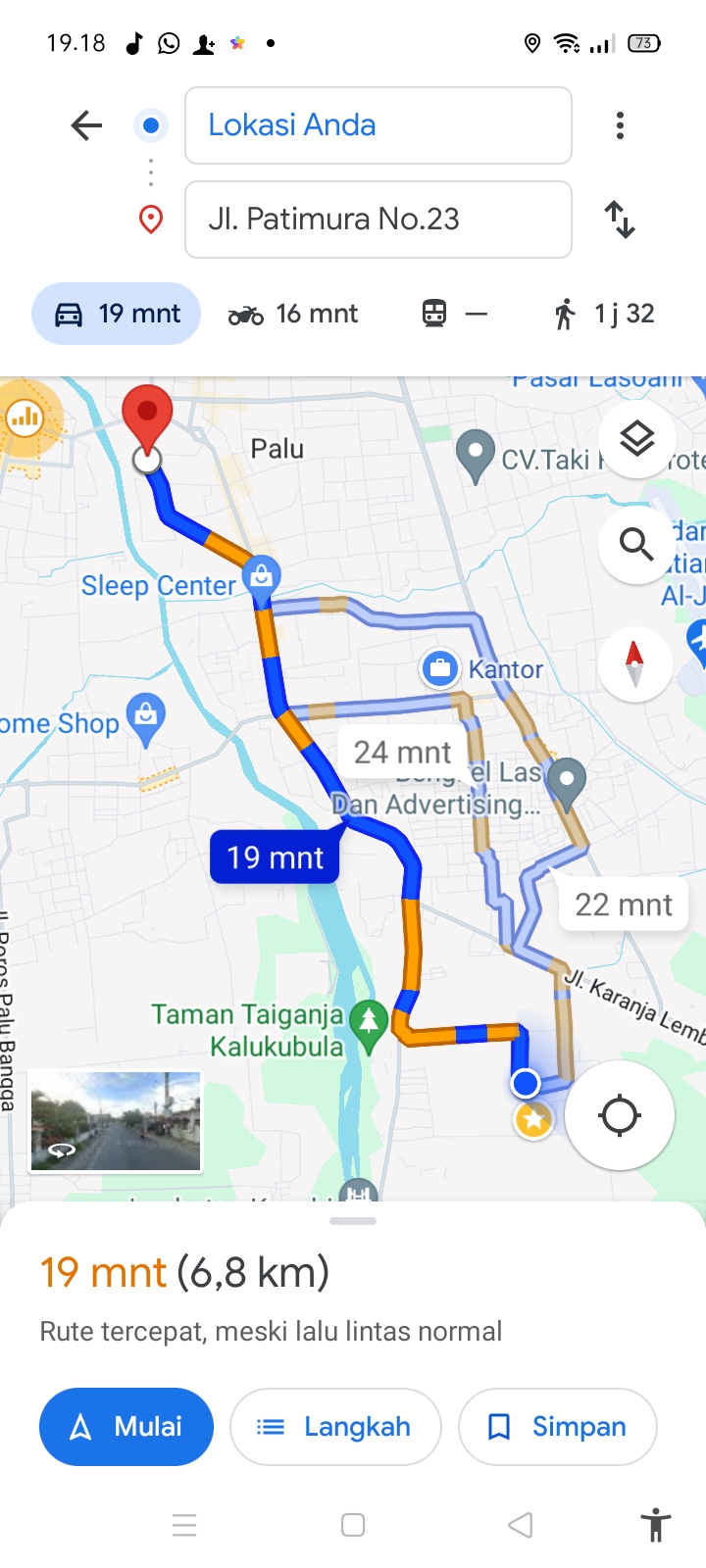Tap the compass to reset orientation

coord(635,663)
